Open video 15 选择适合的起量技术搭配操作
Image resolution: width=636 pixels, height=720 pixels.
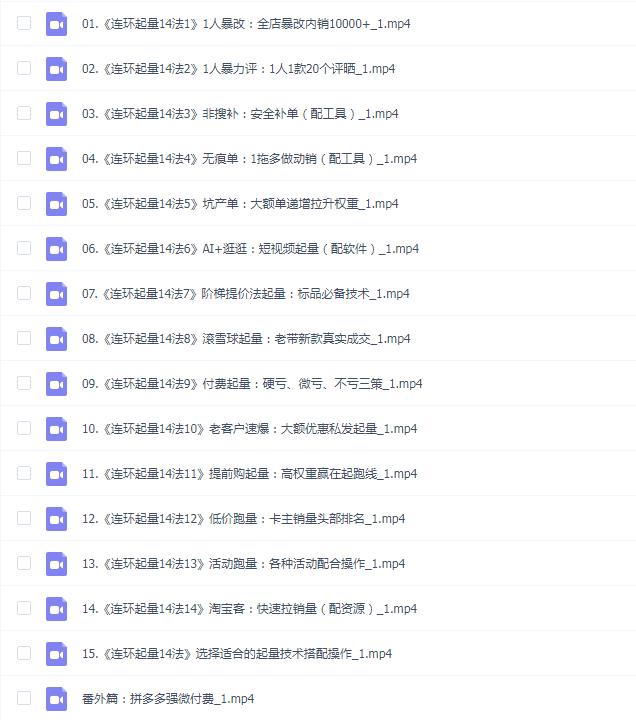[x=238, y=653]
